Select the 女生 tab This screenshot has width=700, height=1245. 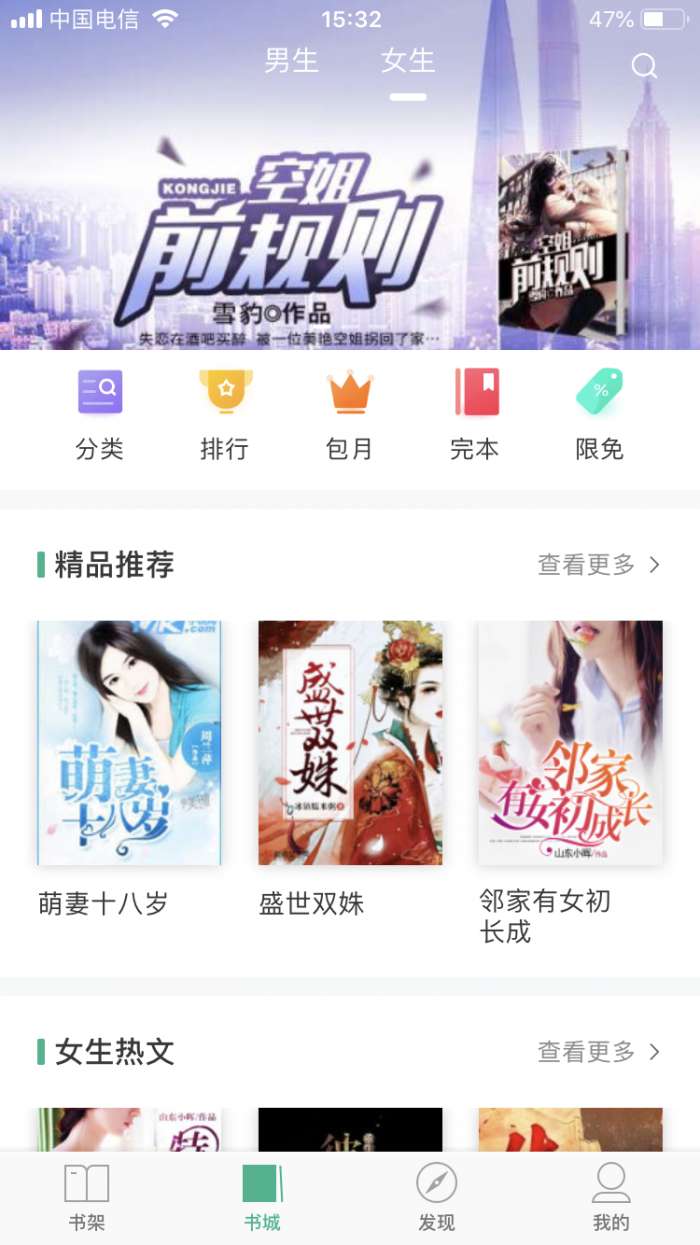pyautogui.click(x=408, y=60)
